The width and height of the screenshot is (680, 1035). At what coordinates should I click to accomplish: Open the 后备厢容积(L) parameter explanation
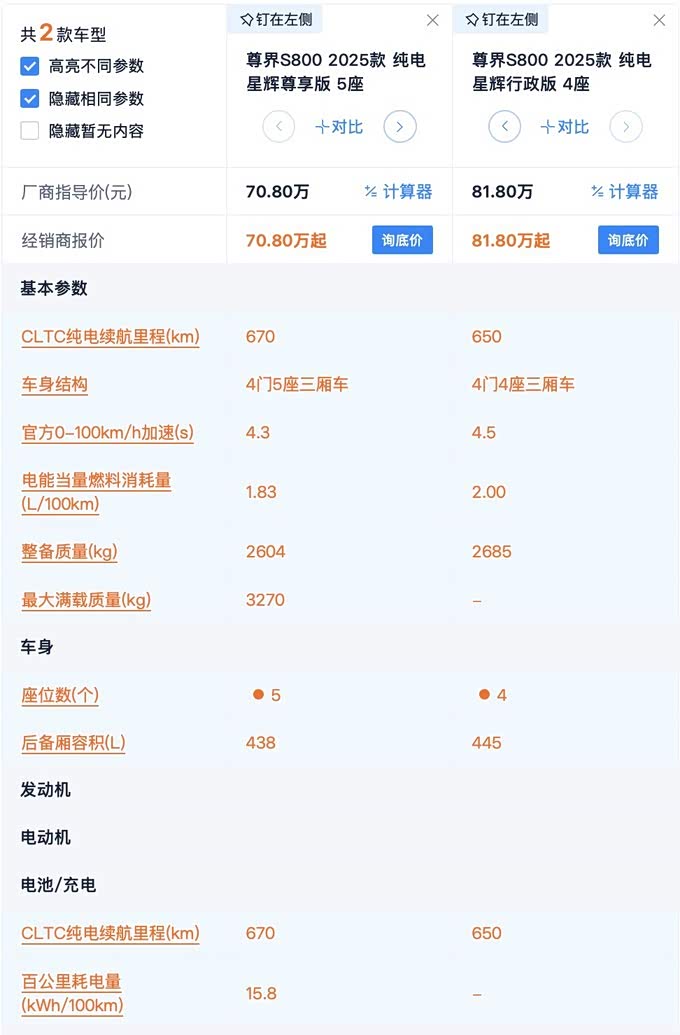click(x=73, y=743)
